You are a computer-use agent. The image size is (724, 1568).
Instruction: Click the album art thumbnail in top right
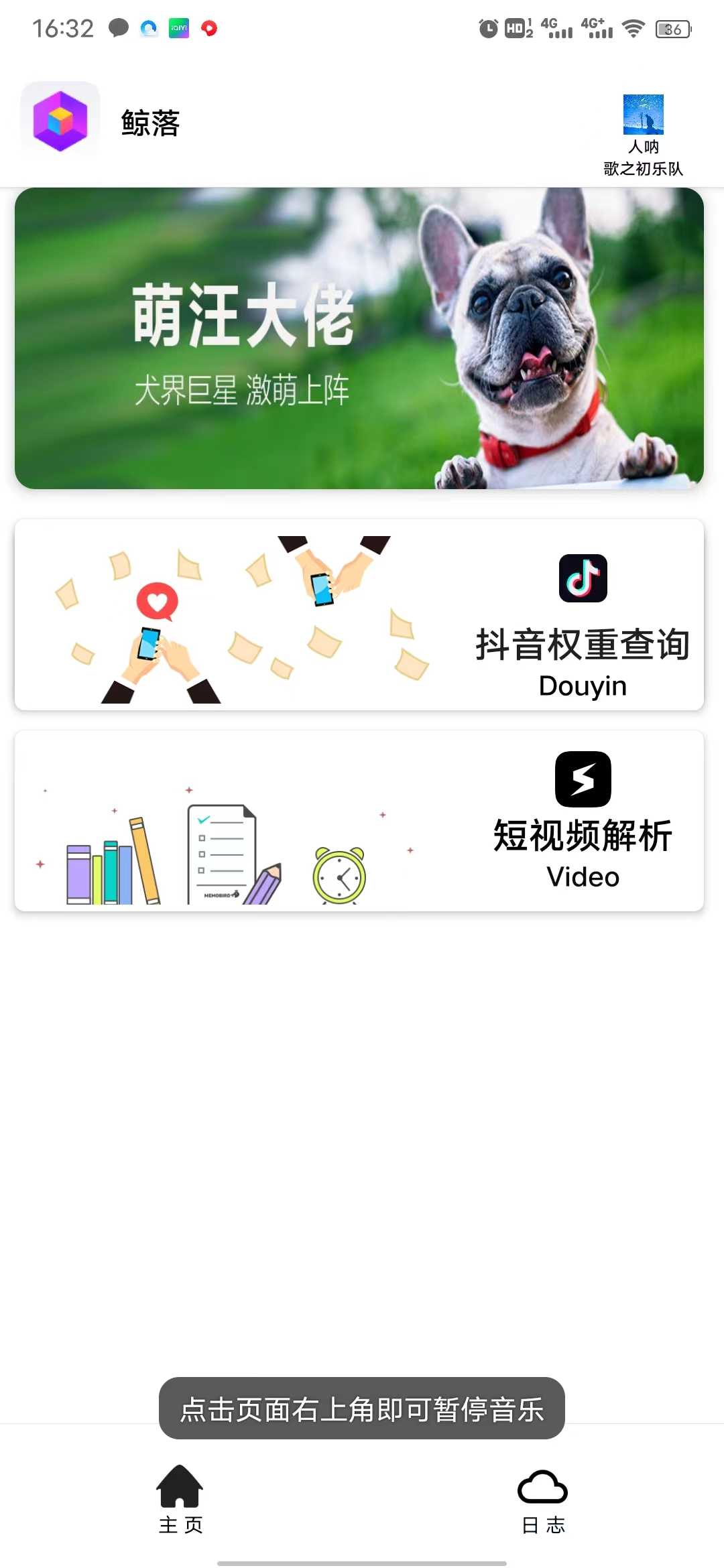click(643, 114)
